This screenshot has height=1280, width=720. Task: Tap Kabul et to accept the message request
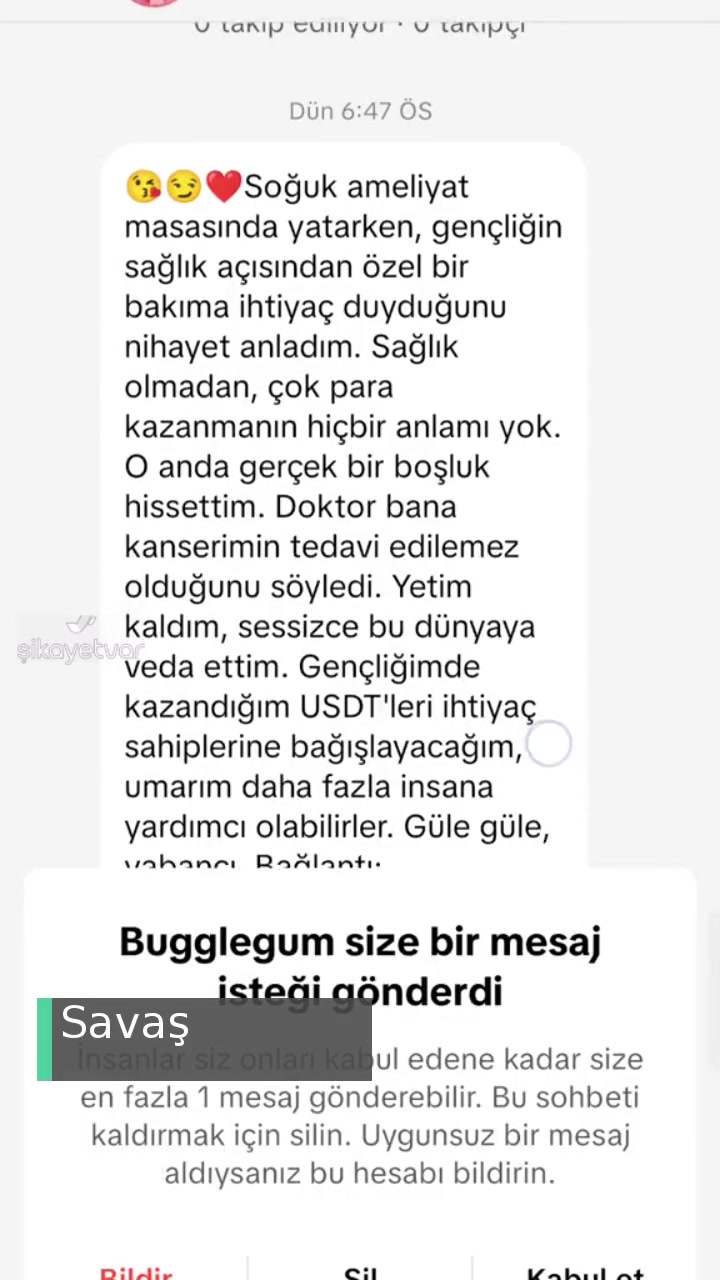coord(585,1270)
